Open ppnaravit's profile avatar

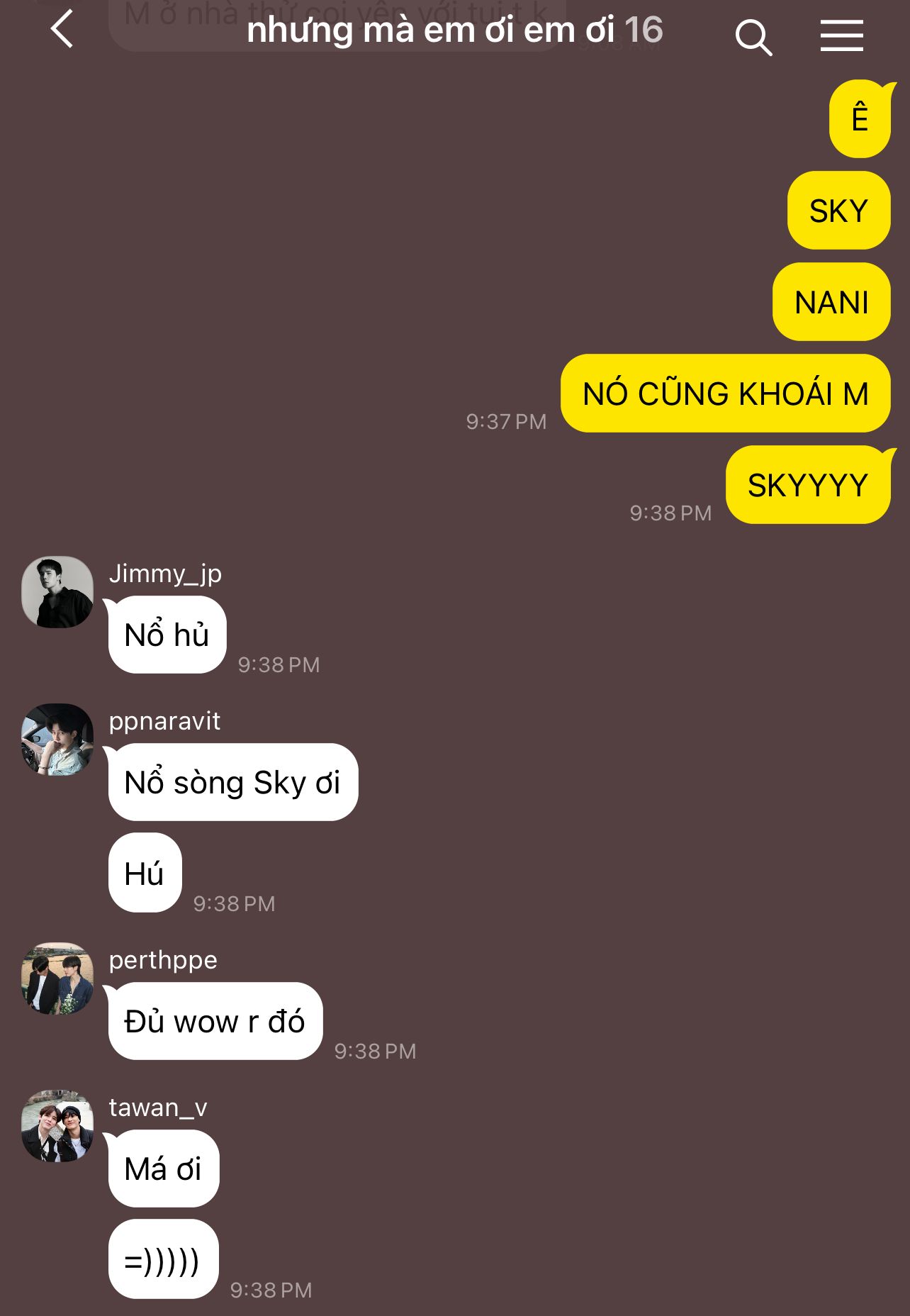pos(57,740)
